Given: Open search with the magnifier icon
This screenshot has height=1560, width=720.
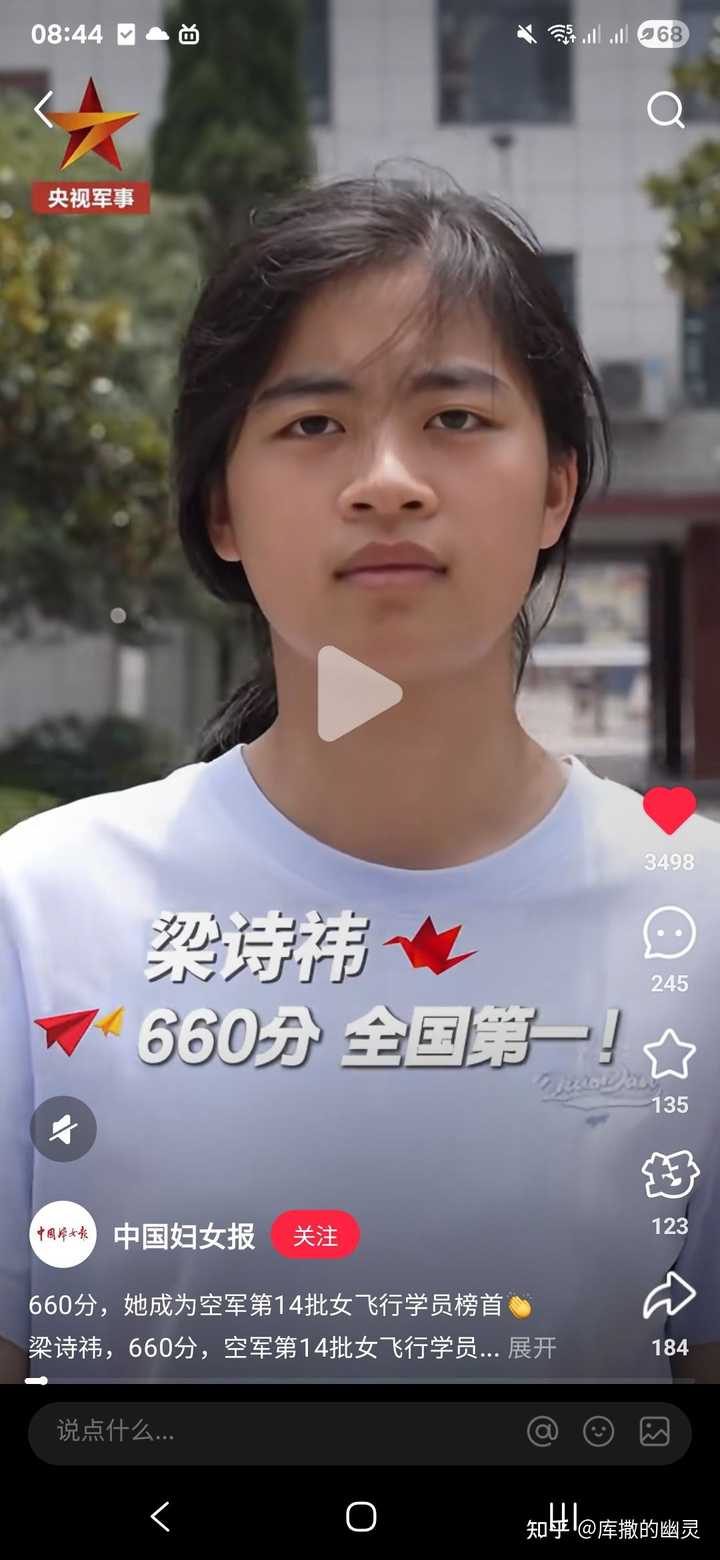Looking at the screenshot, I should [665, 110].
